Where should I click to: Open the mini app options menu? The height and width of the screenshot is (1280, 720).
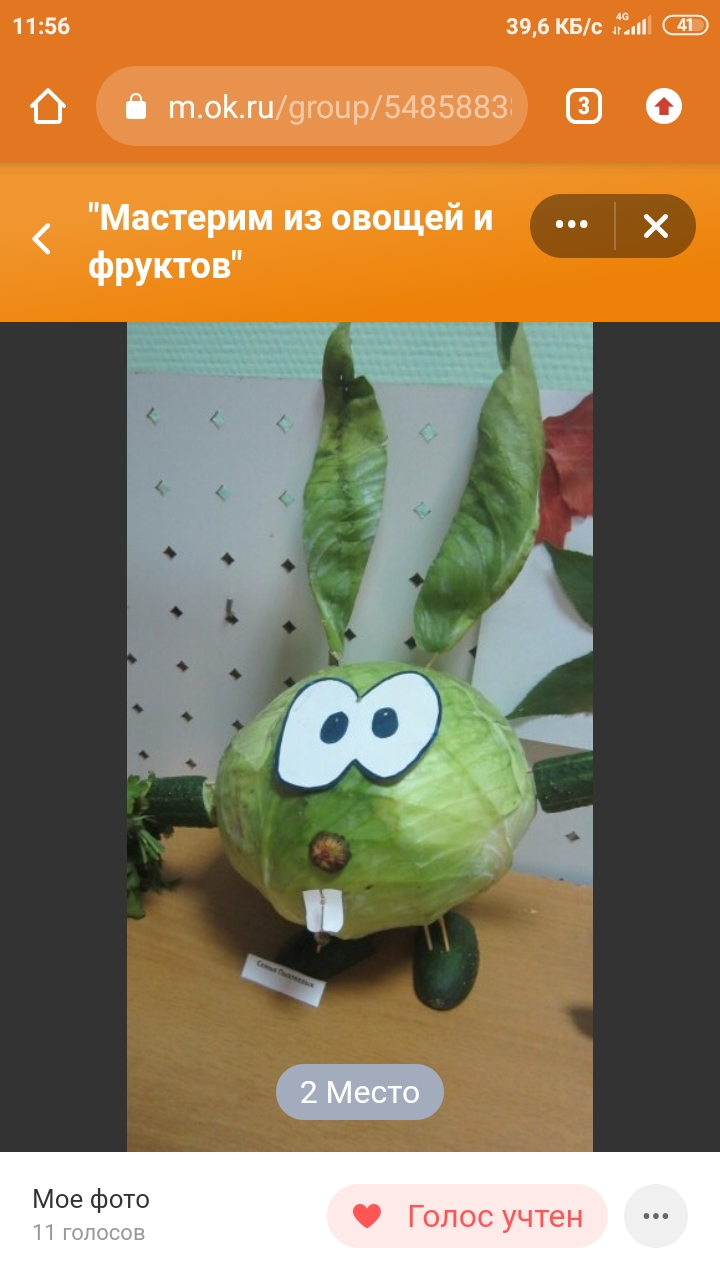[571, 225]
